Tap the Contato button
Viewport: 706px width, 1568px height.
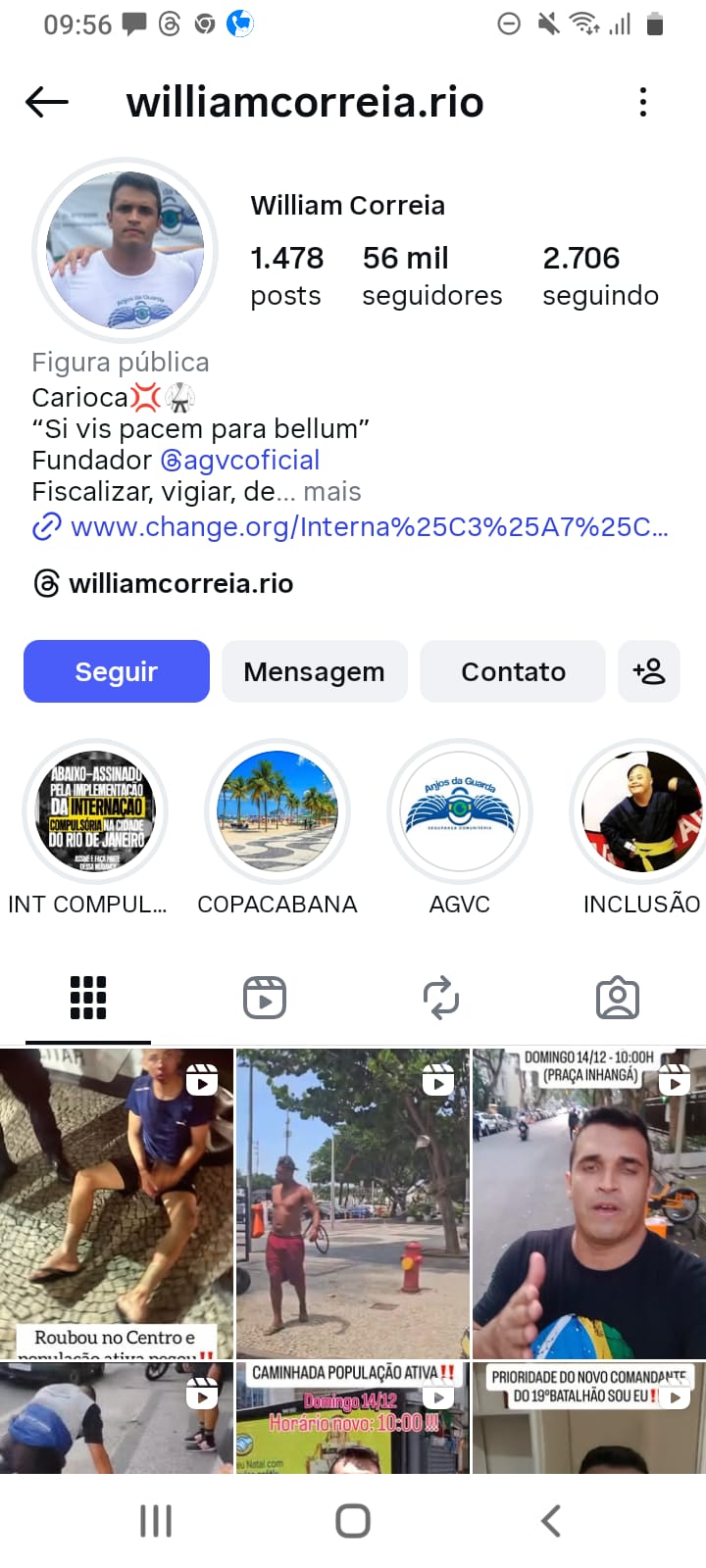click(x=513, y=671)
